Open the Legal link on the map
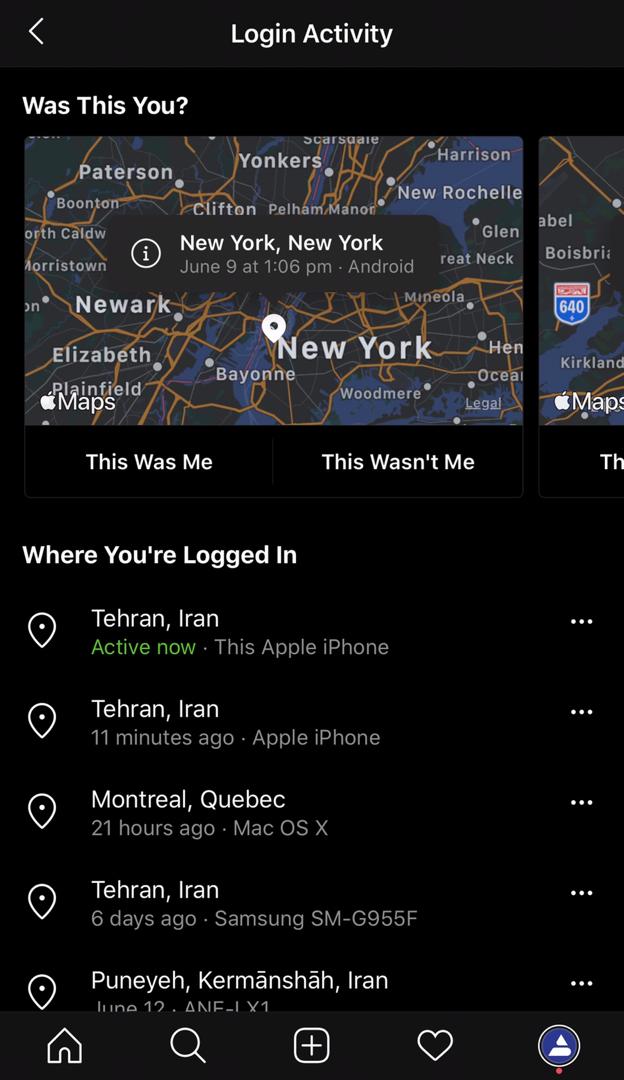Viewport: 624px width, 1080px height. point(483,403)
